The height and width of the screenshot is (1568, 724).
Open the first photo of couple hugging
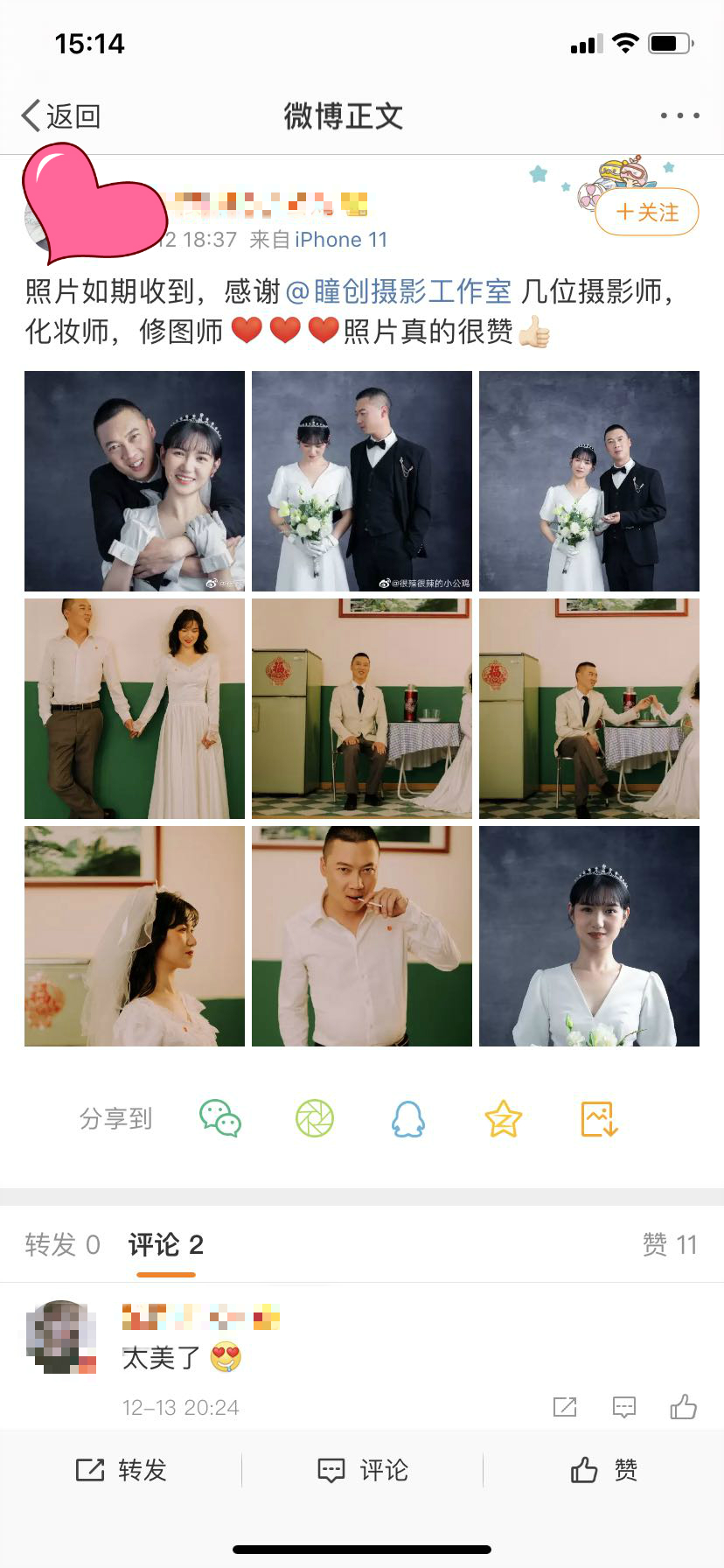coord(135,481)
